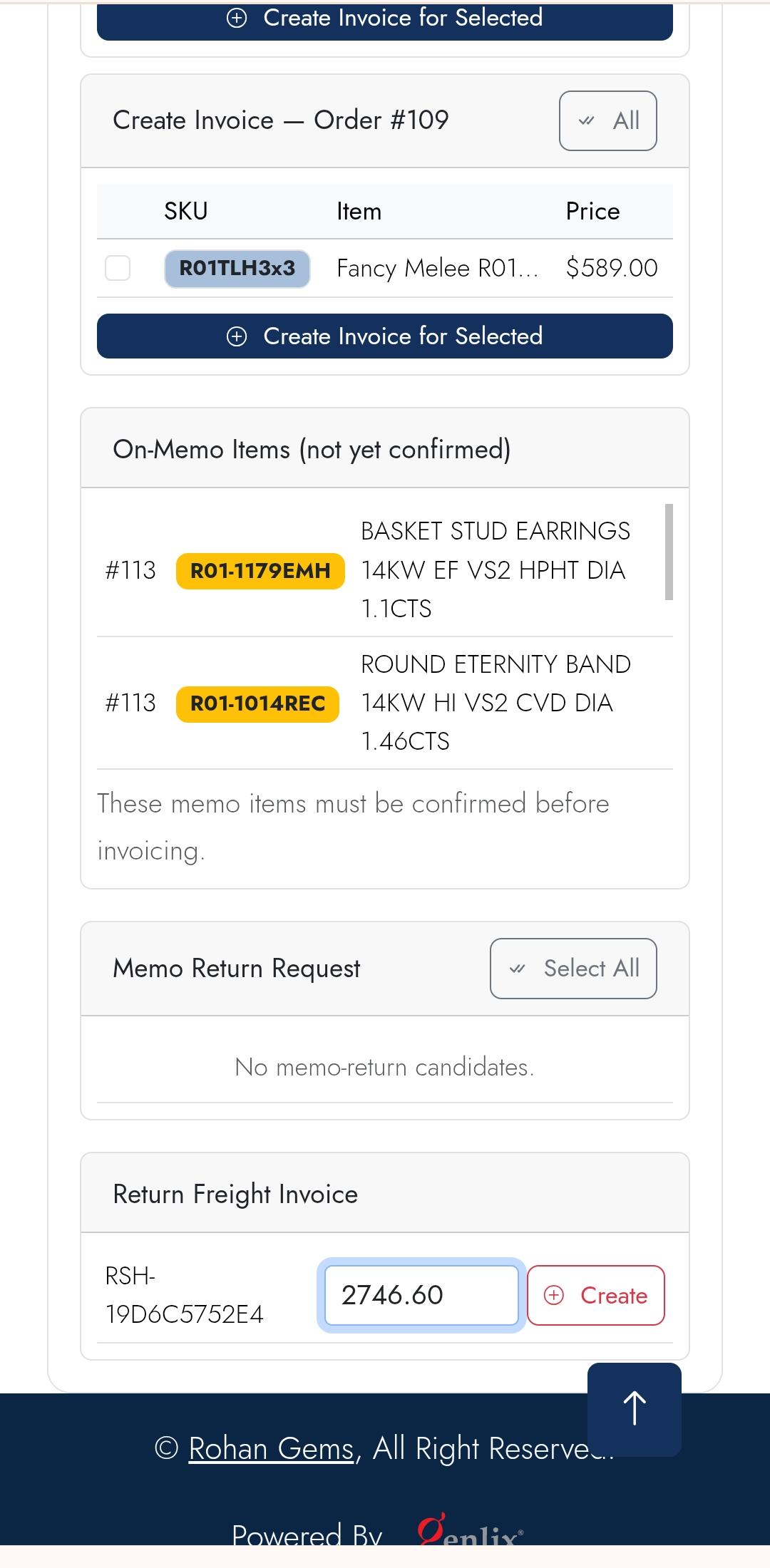The width and height of the screenshot is (770, 1568).
Task: Open the Rohan Gems link
Action: tap(269, 1447)
